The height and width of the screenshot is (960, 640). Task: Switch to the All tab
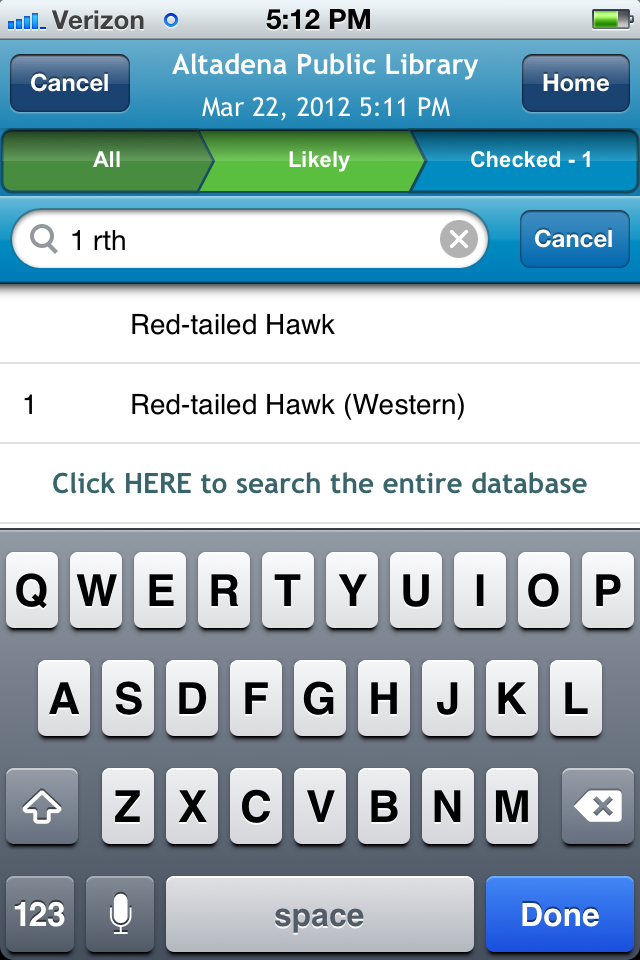tap(107, 160)
